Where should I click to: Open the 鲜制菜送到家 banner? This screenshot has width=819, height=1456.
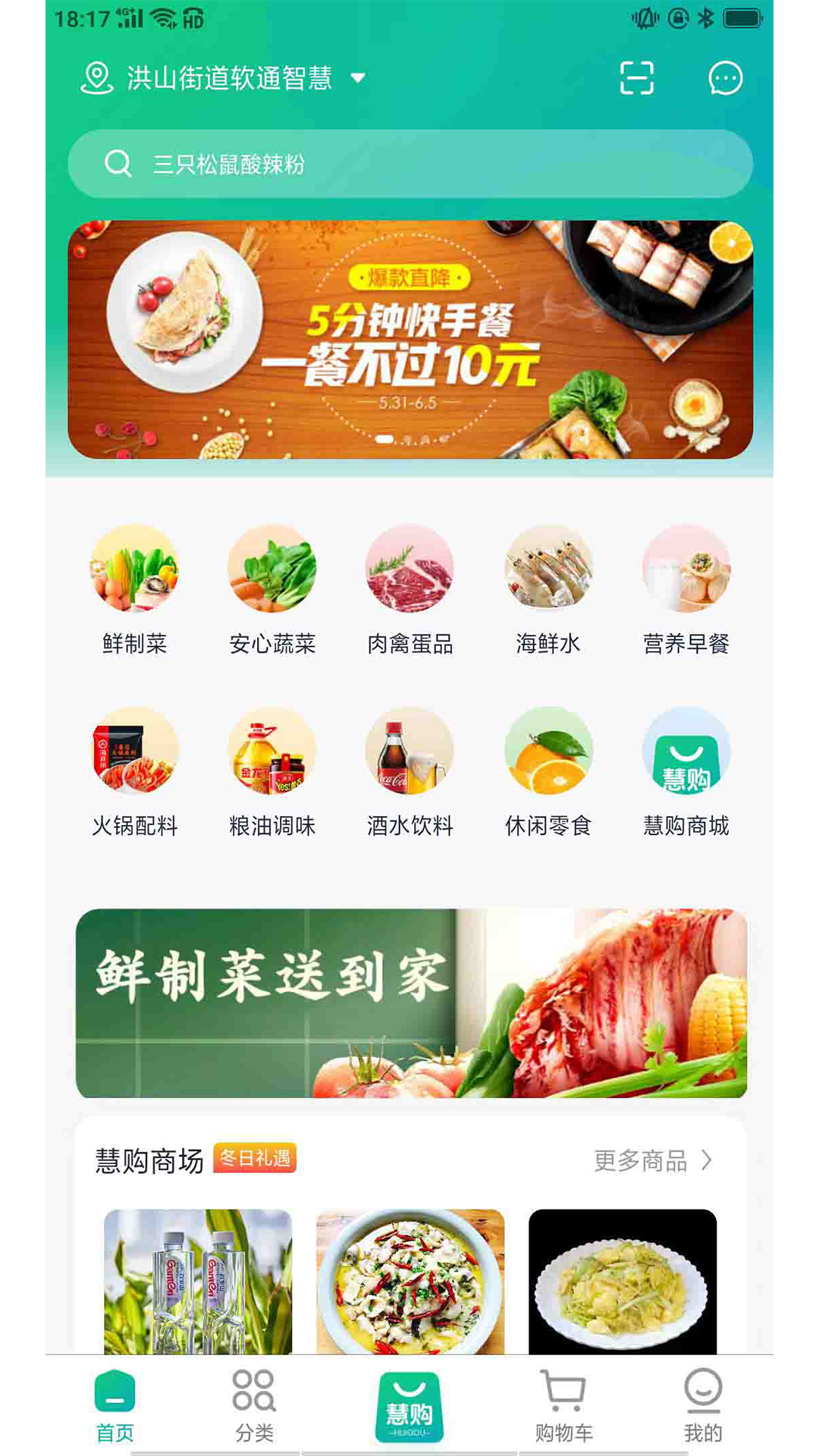411,1003
